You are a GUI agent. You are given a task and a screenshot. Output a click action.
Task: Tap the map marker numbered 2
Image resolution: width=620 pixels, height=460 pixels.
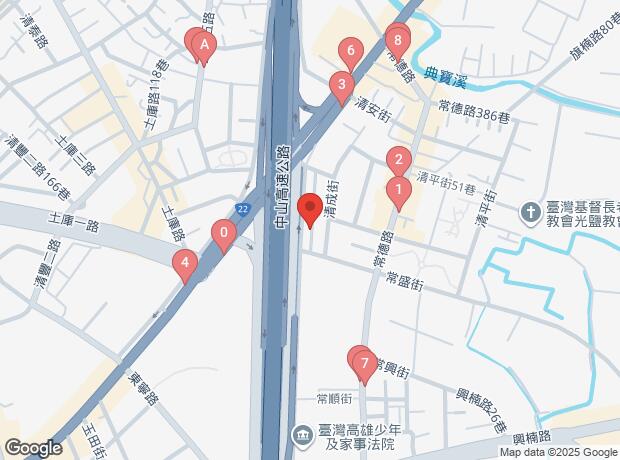398,160
